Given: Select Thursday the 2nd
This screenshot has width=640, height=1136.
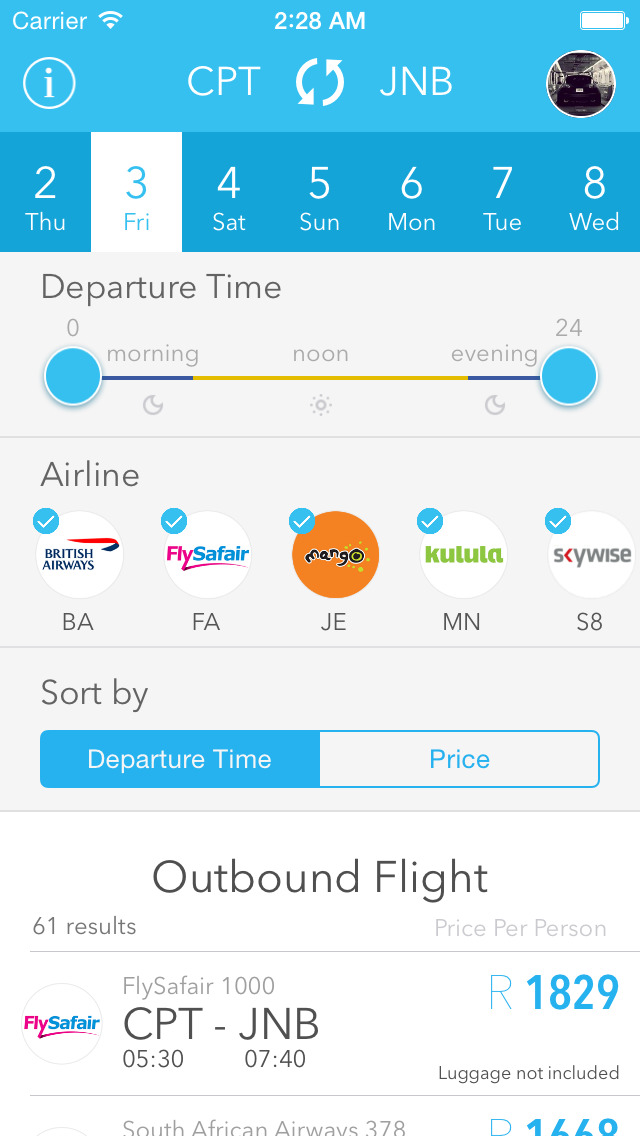Looking at the screenshot, I should tap(45, 192).
